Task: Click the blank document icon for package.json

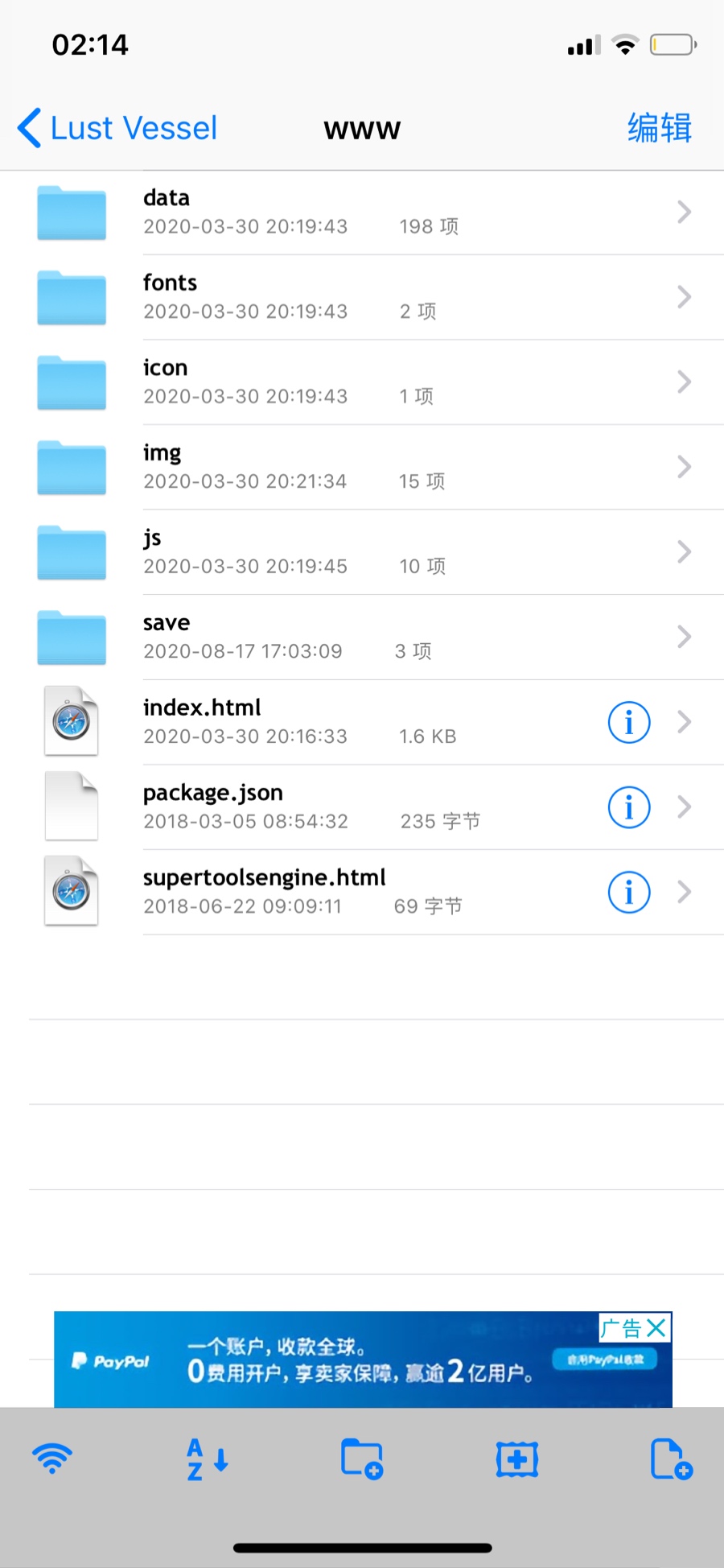Action: [71, 806]
